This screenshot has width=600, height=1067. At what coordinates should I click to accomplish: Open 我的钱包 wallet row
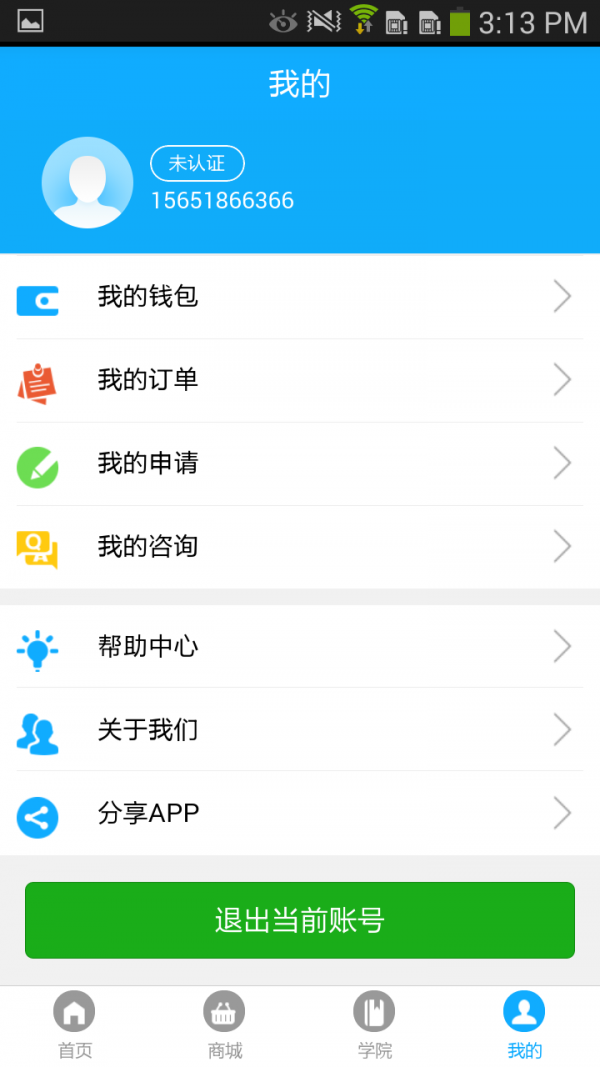click(x=300, y=297)
